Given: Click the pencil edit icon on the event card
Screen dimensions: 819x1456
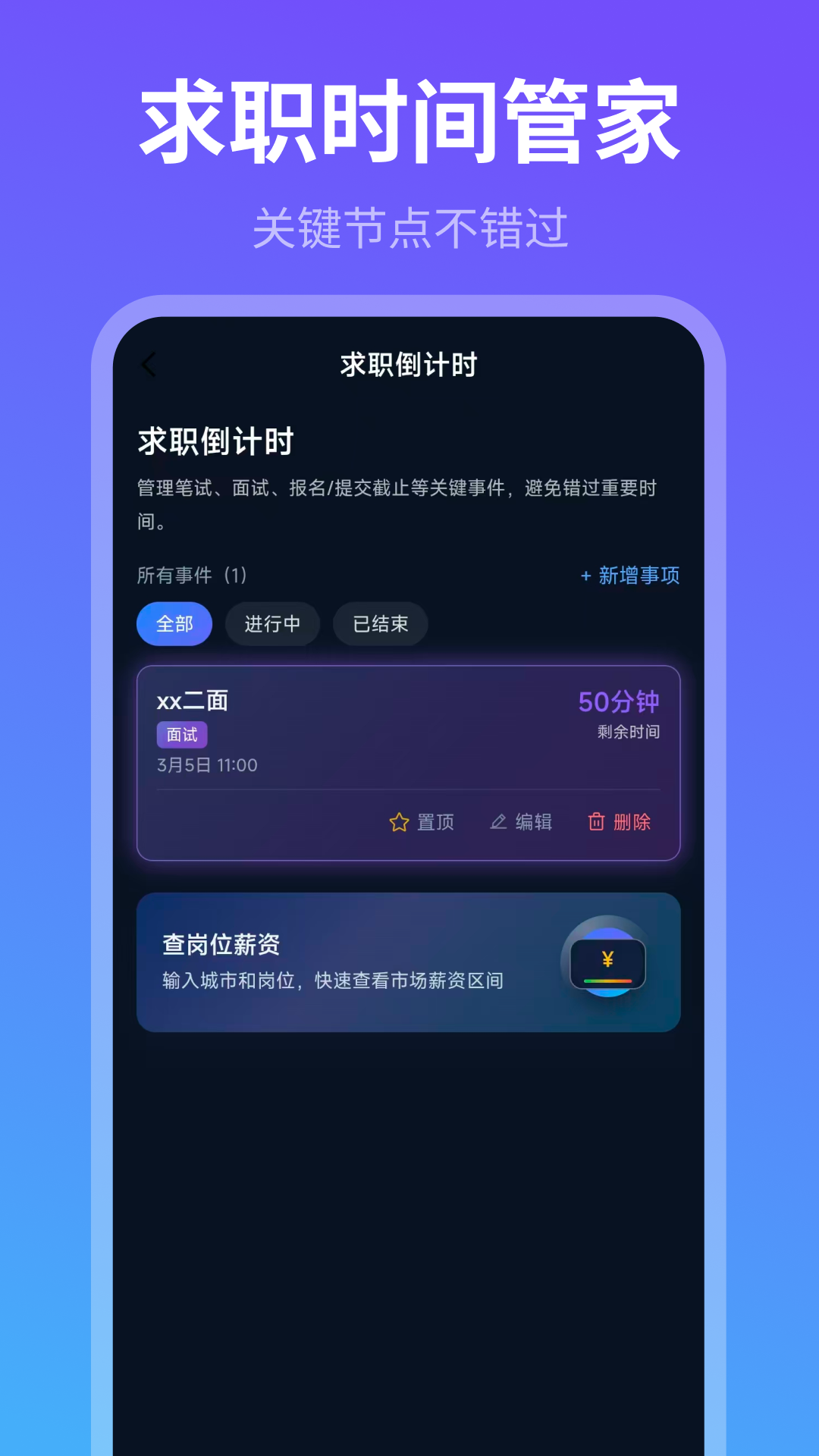Looking at the screenshot, I should pos(498,822).
